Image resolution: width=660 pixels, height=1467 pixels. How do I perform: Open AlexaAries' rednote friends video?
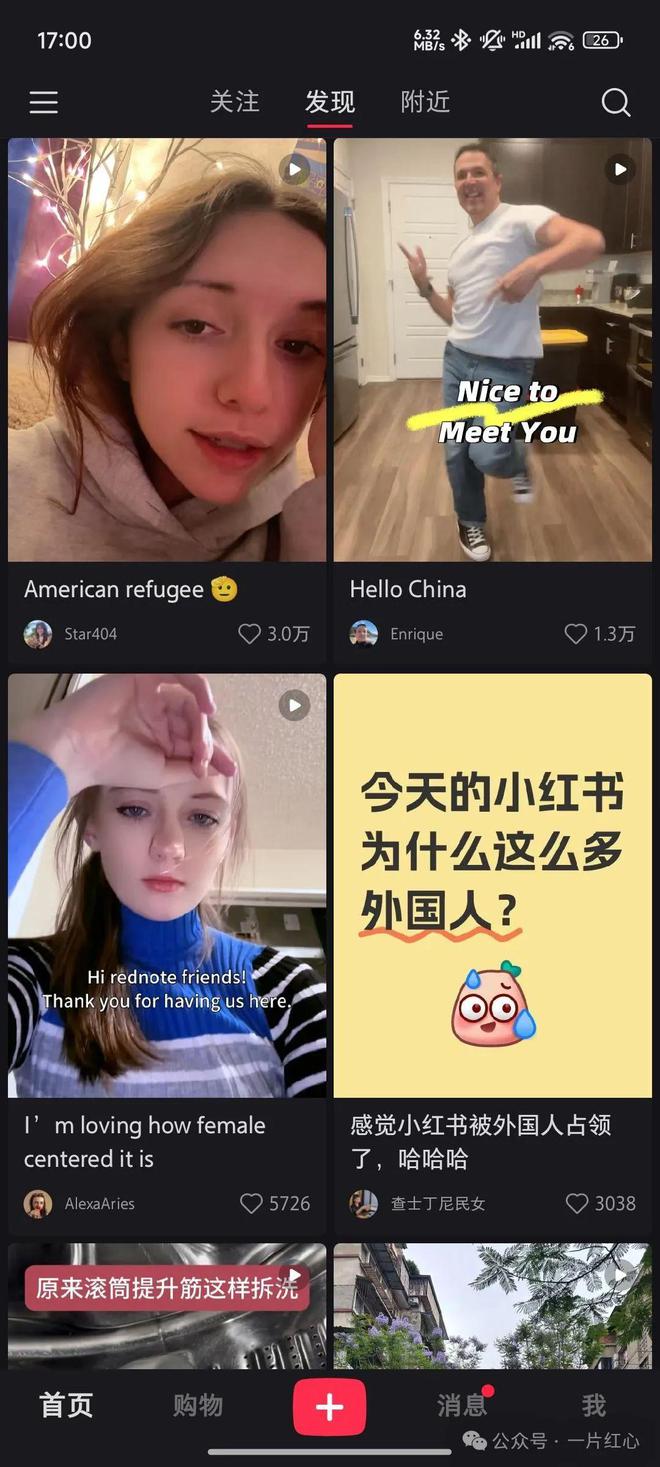167,885
